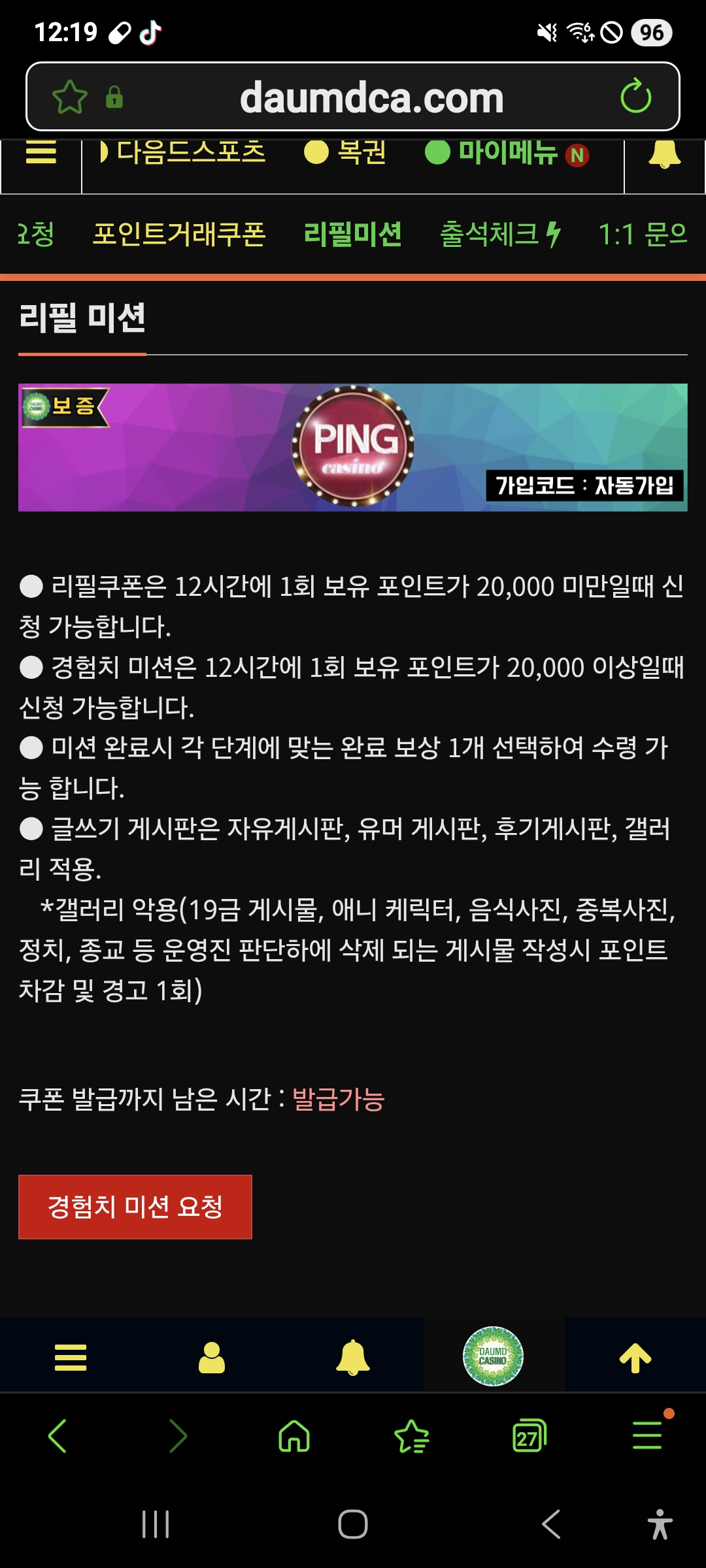Go to 1:1 문의 tab
Viewport: 706px width, 1568px height.
click(x=643, y=235)
